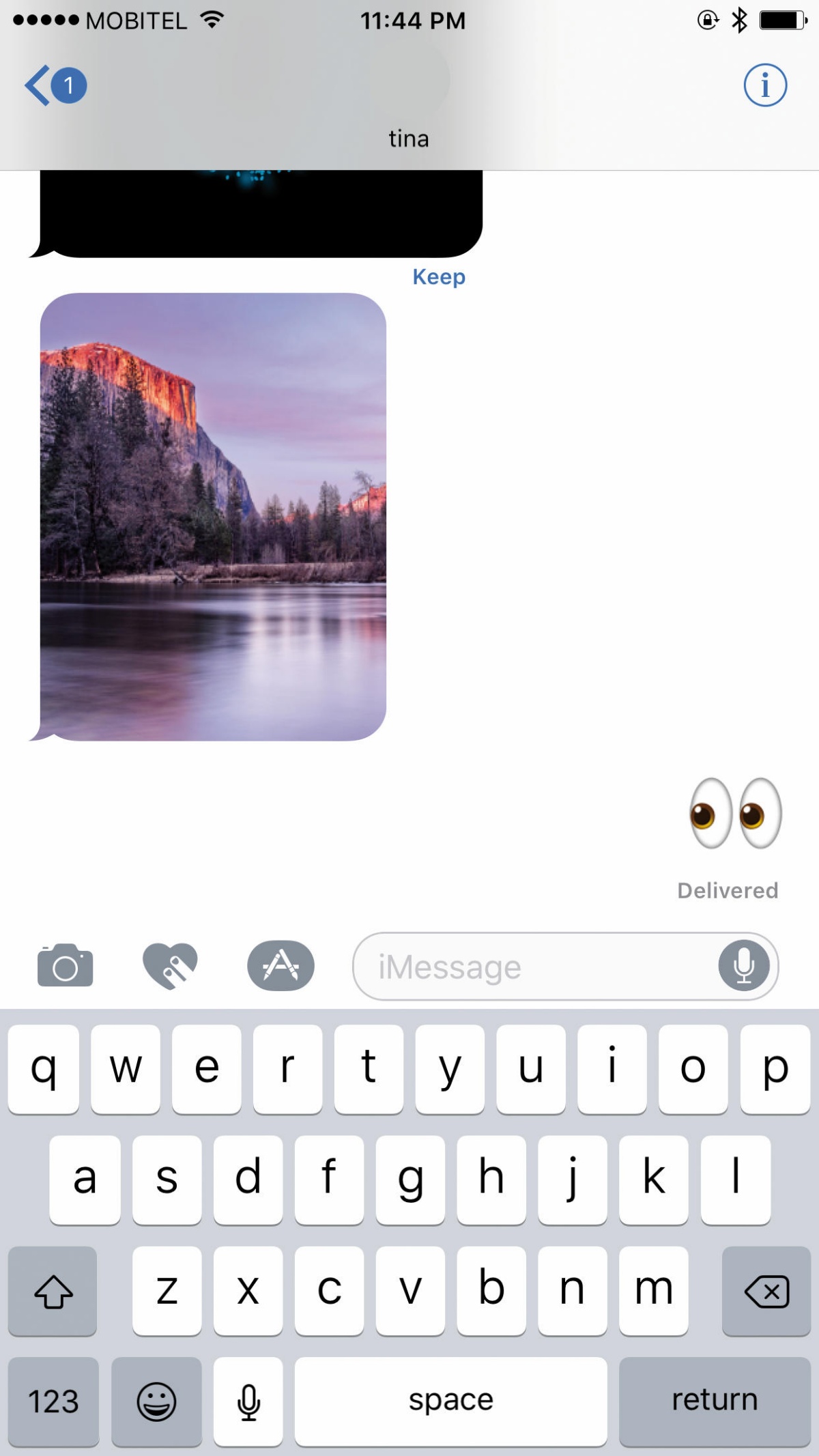Open Digital Touch heart icon
819x1456 pixels.
(170, 966)
